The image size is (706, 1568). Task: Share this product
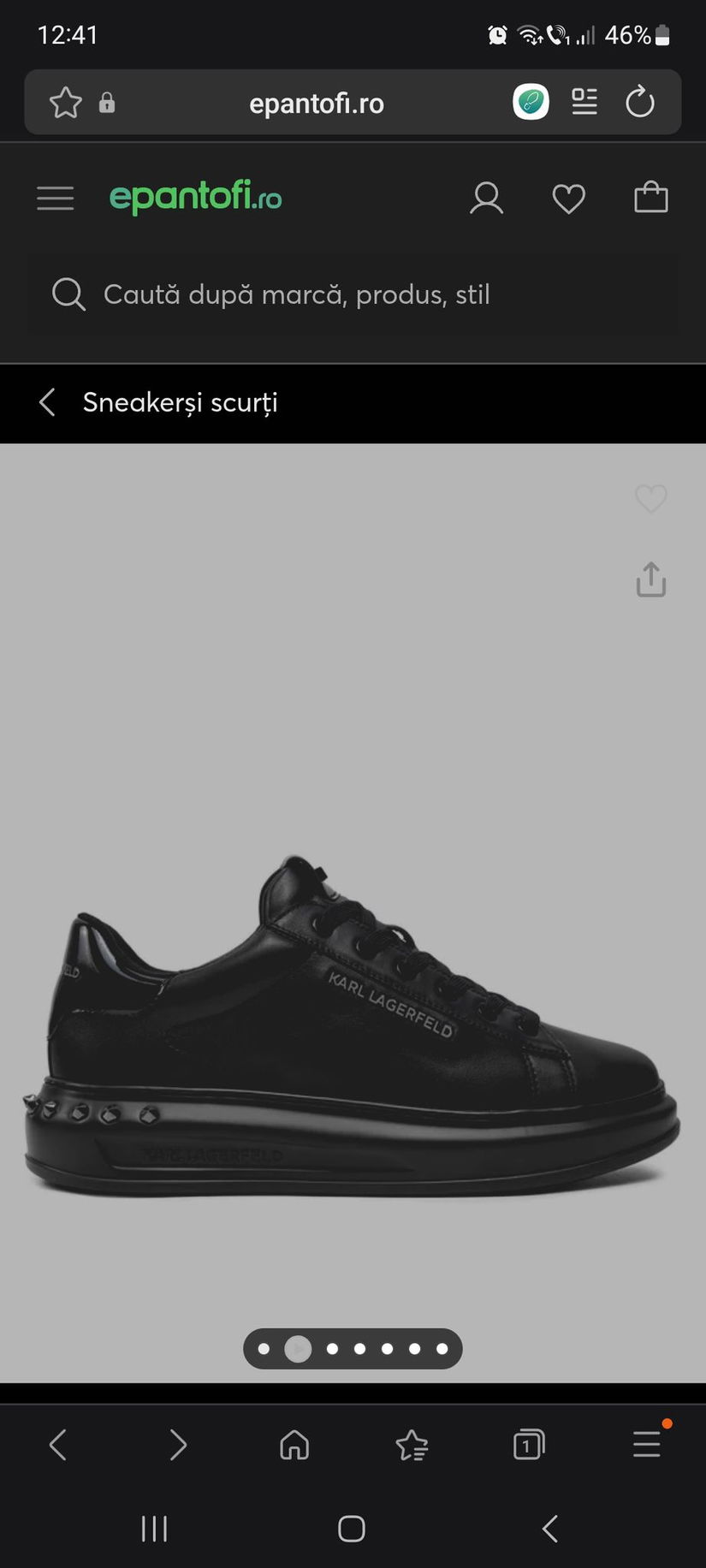[650, 579]
